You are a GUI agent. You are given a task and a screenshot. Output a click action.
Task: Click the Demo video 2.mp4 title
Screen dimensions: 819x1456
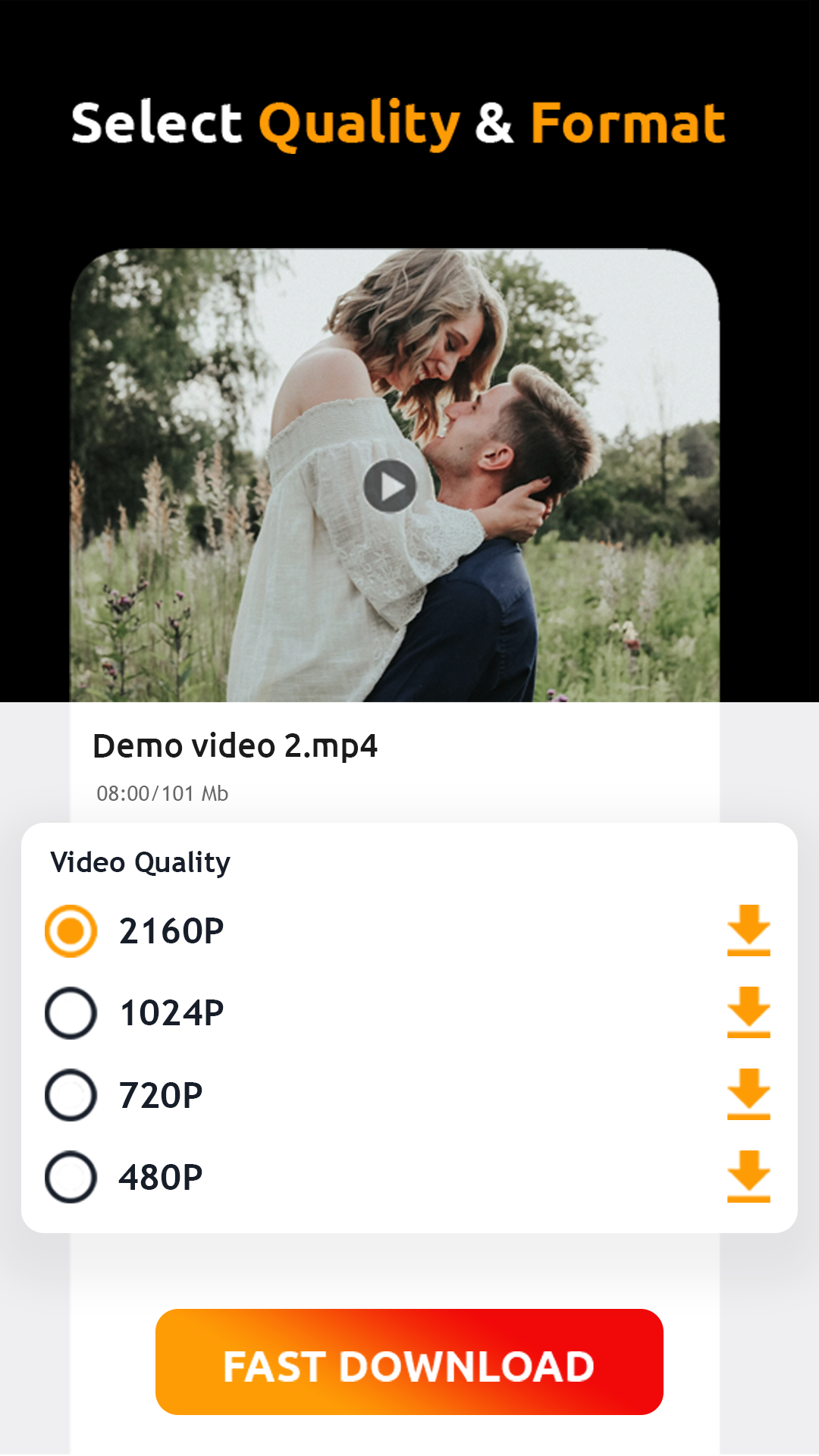coord(235,746)
